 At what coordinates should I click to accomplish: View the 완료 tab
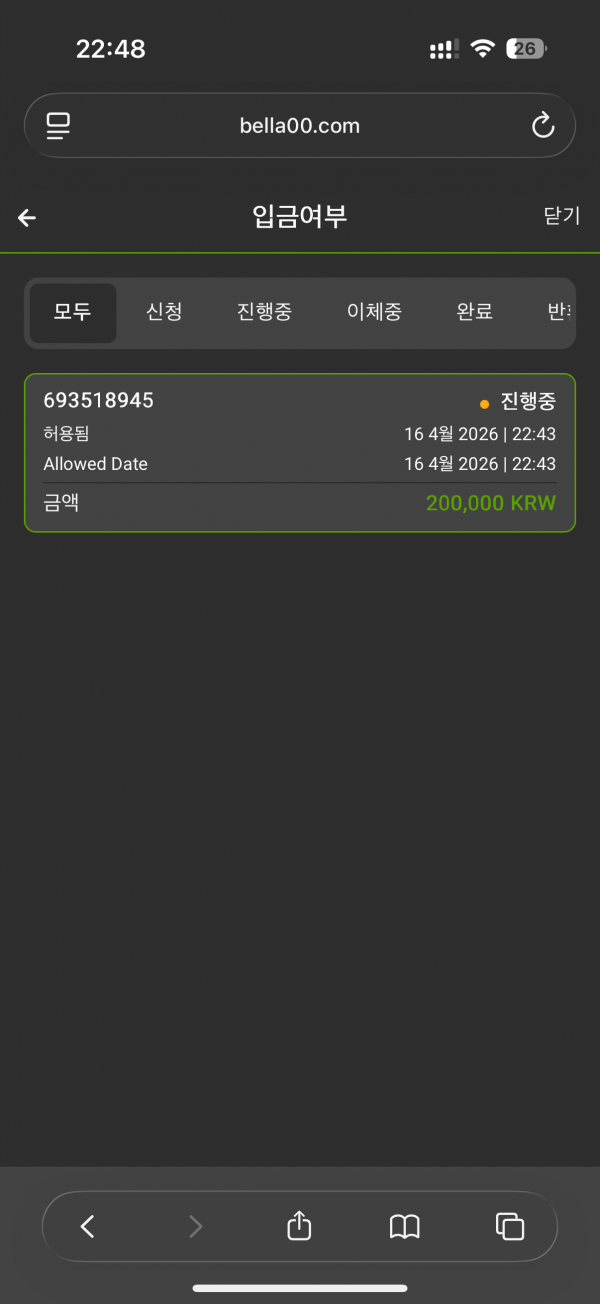tap(475, 312)
